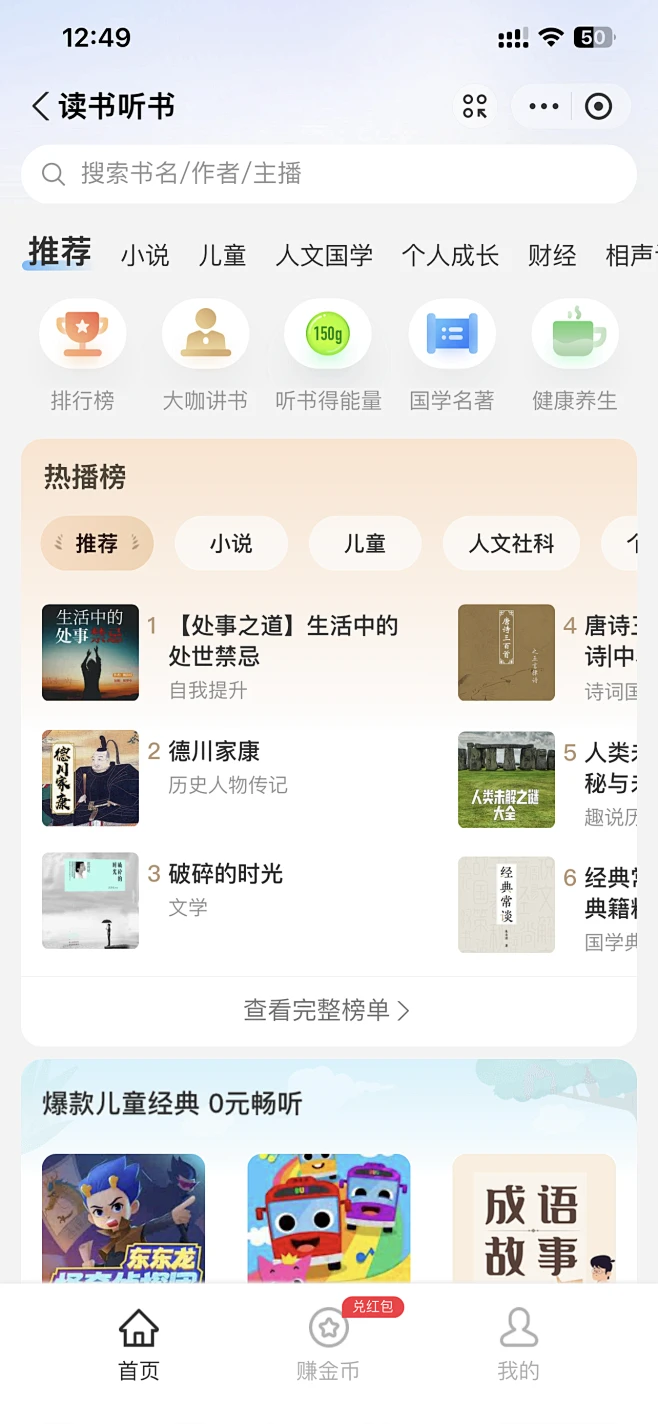
Task: Close the mini-program with the circle icon
Action: [x=598, y=106]
